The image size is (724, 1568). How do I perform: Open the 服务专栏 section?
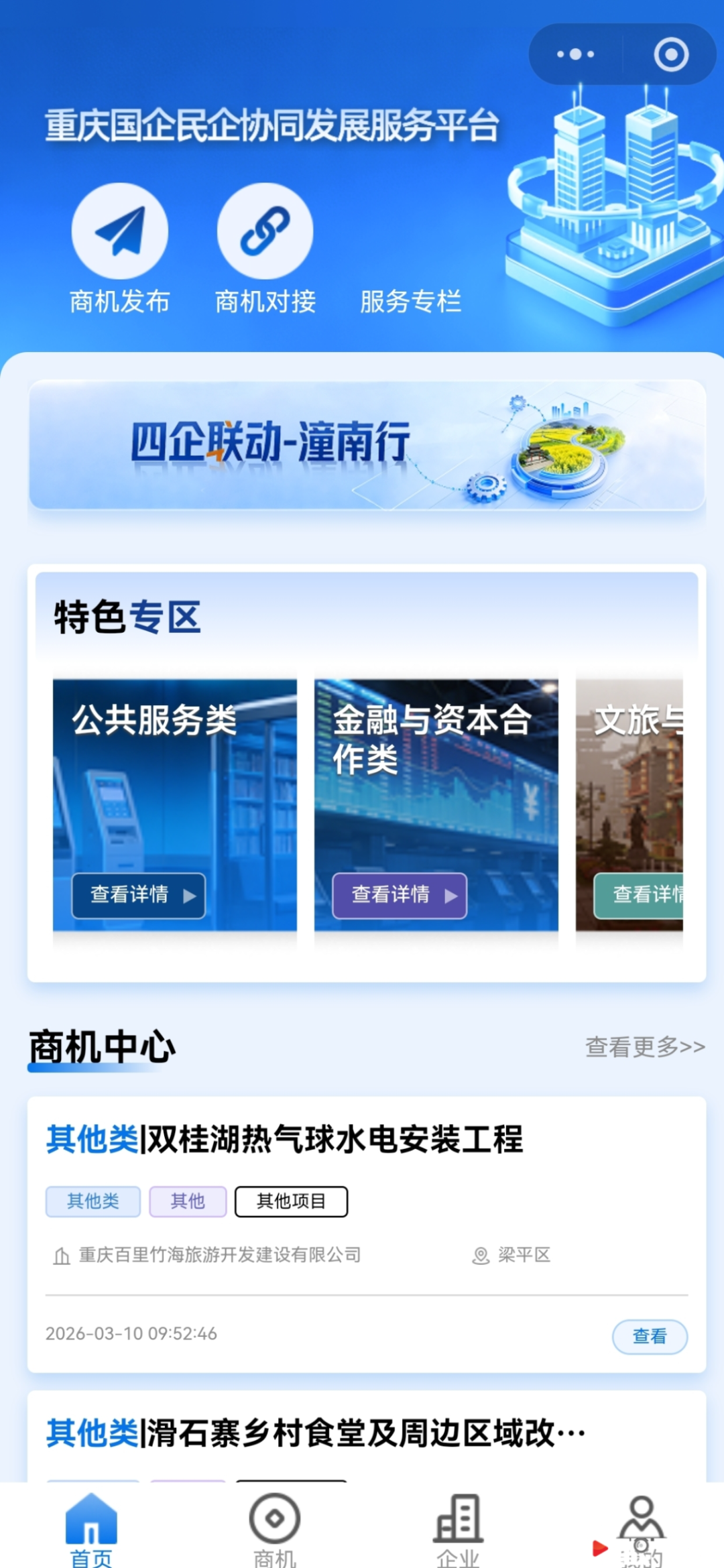[410, 301]
